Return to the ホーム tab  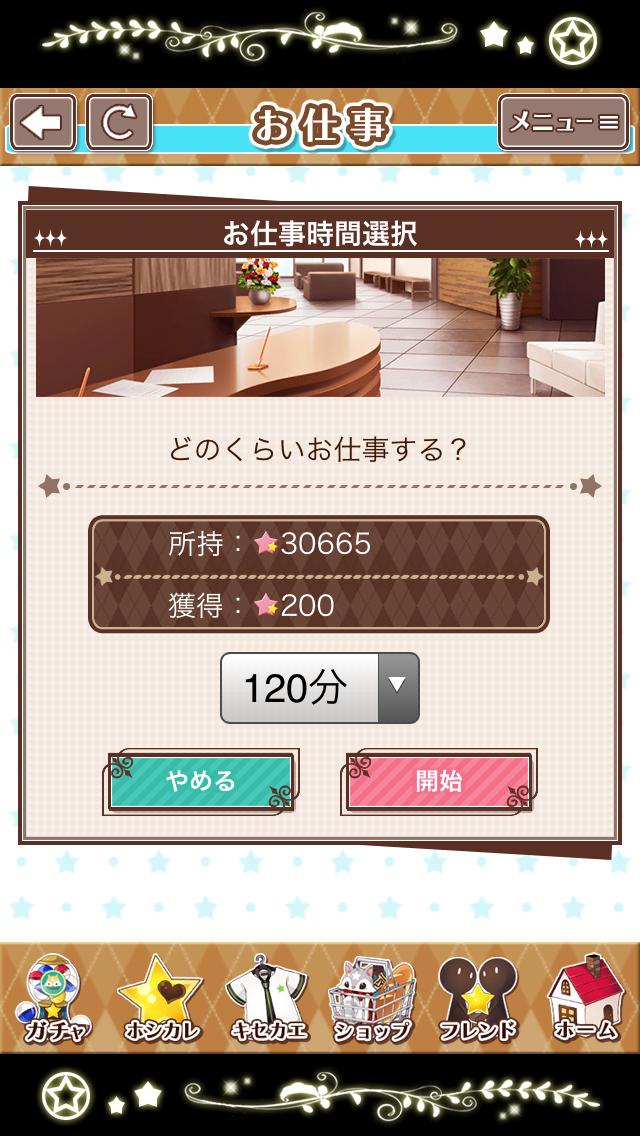pos(585,999)
